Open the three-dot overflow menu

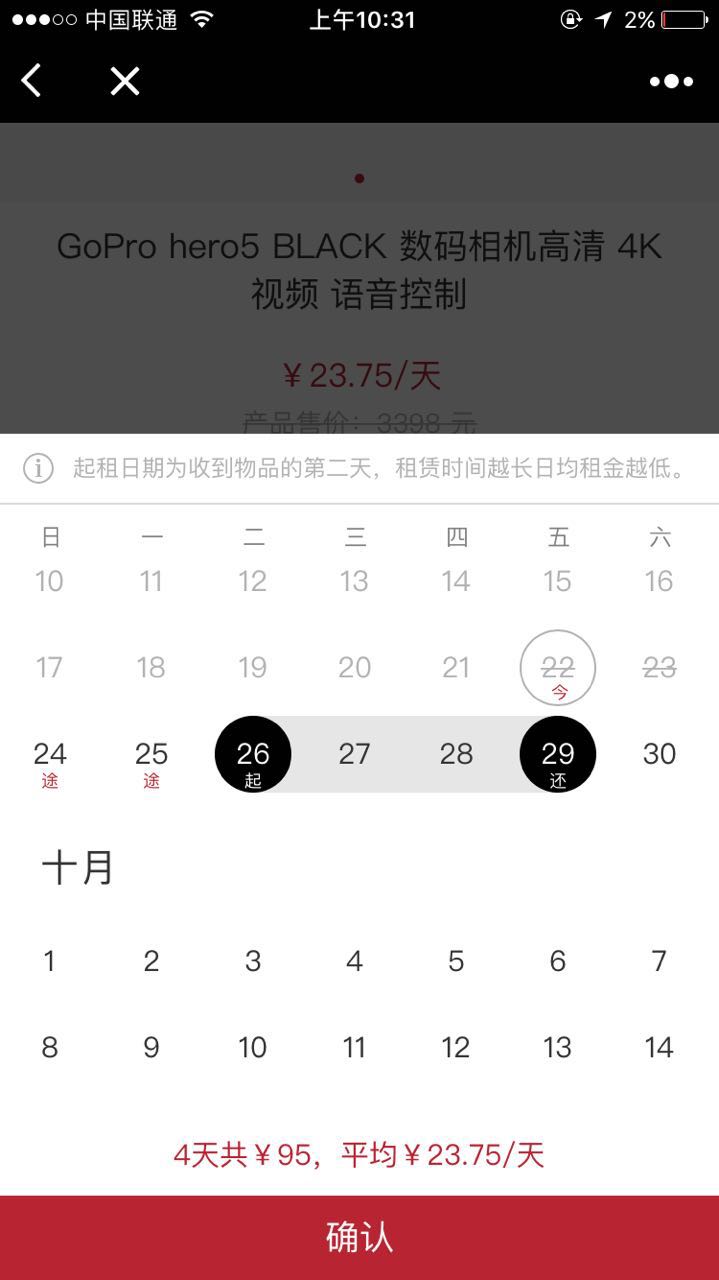(x=671, y=81)
